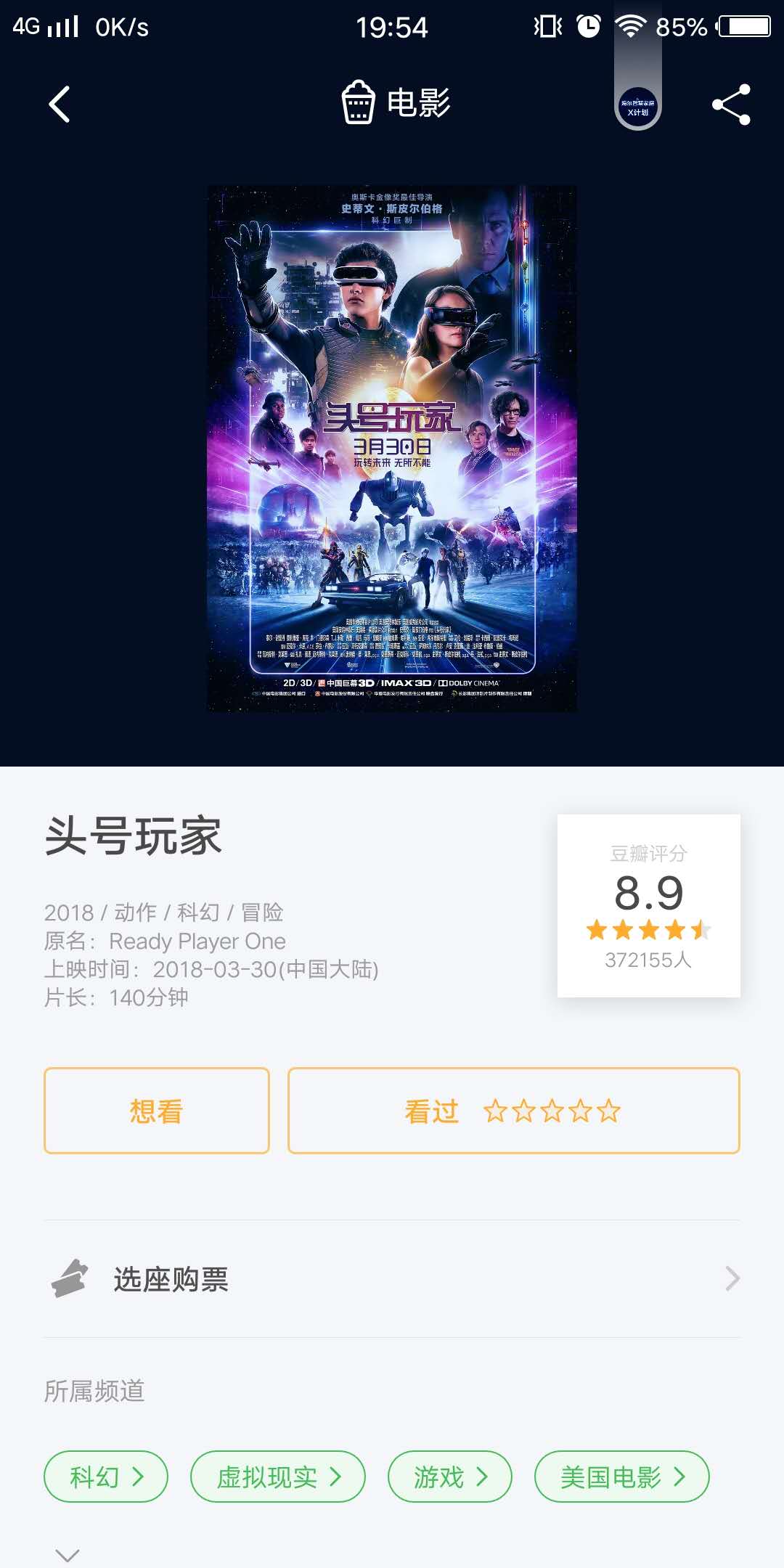Toggle 看过 to mark as watched
The height and width of the screenshot is (1568, 784).
[x=432, y=1111]
